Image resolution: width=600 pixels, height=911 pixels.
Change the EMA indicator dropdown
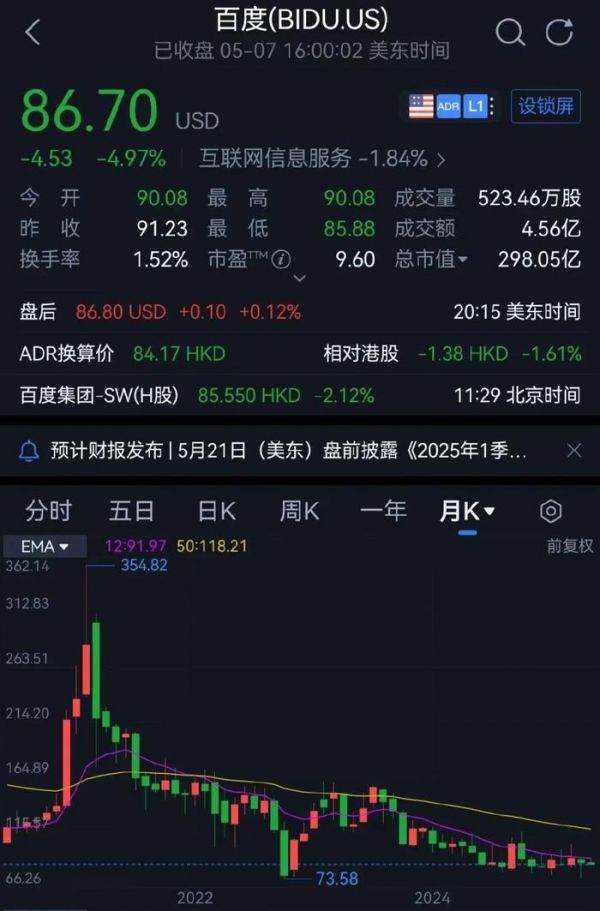[50, 546]
